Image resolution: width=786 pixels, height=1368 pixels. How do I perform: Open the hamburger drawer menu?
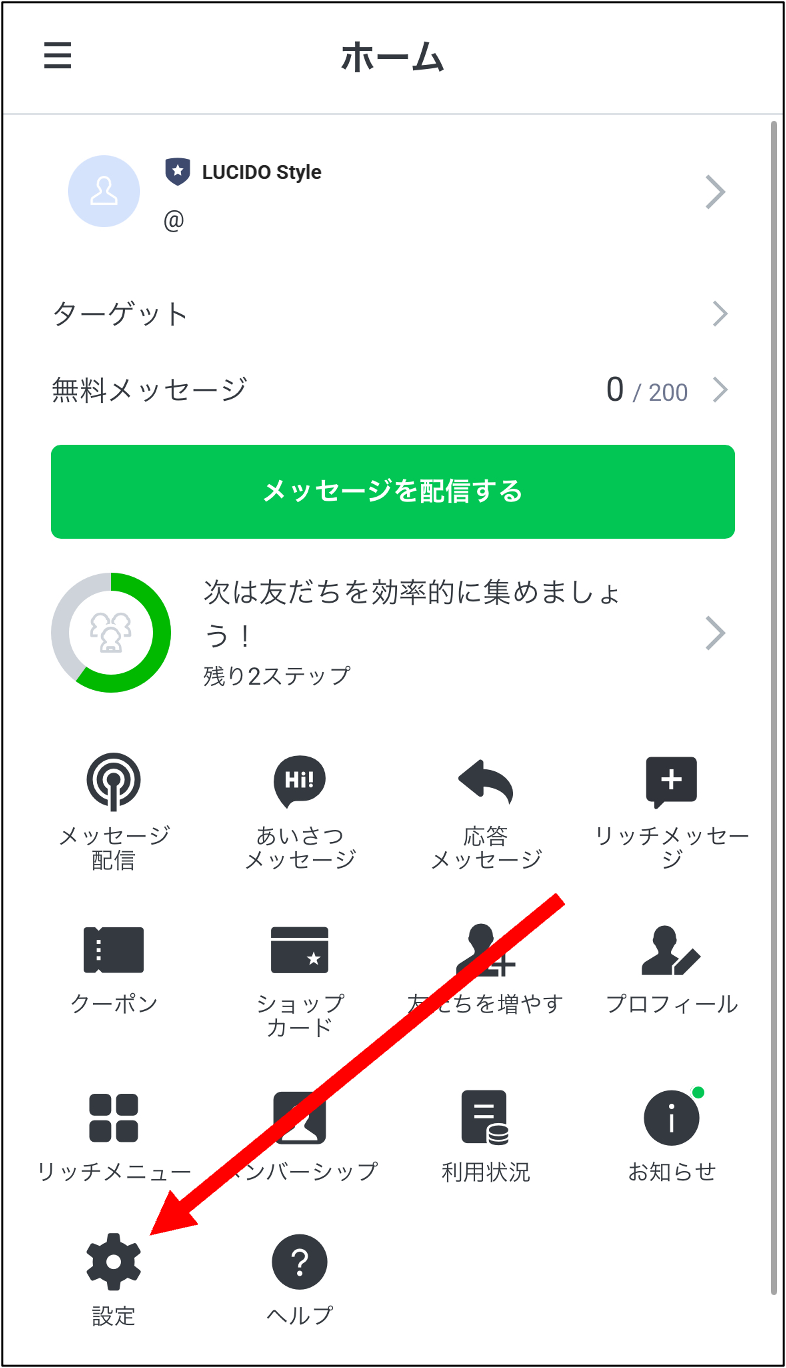[58, 56]
